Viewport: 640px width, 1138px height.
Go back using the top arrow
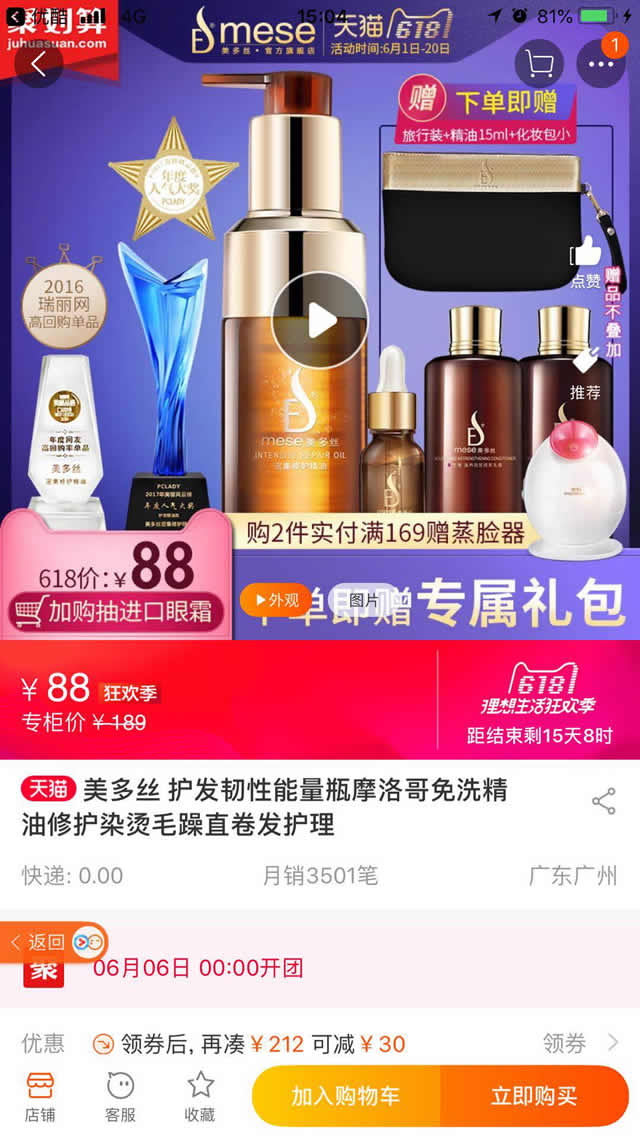coord(39,64)
